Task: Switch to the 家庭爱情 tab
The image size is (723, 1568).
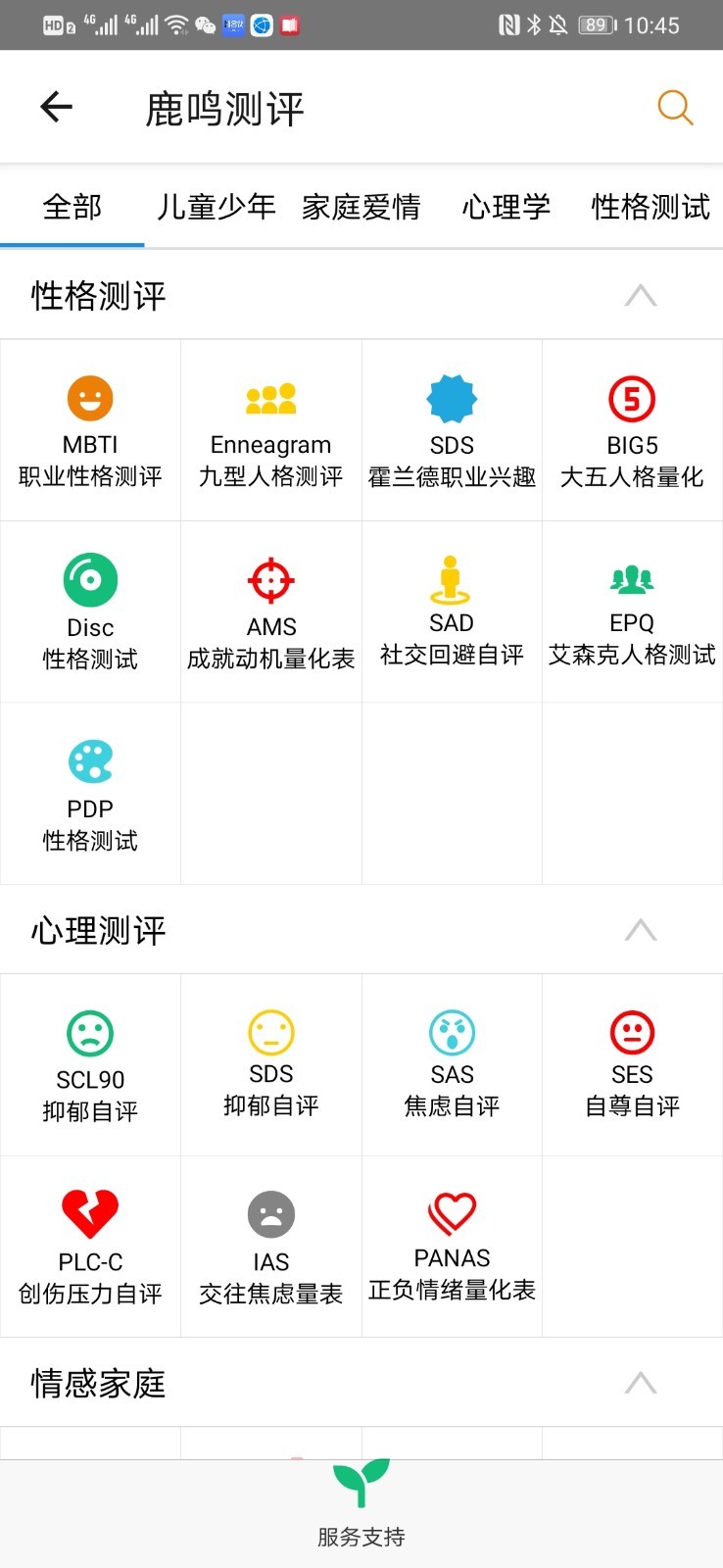Action: [x=361, y=207]
